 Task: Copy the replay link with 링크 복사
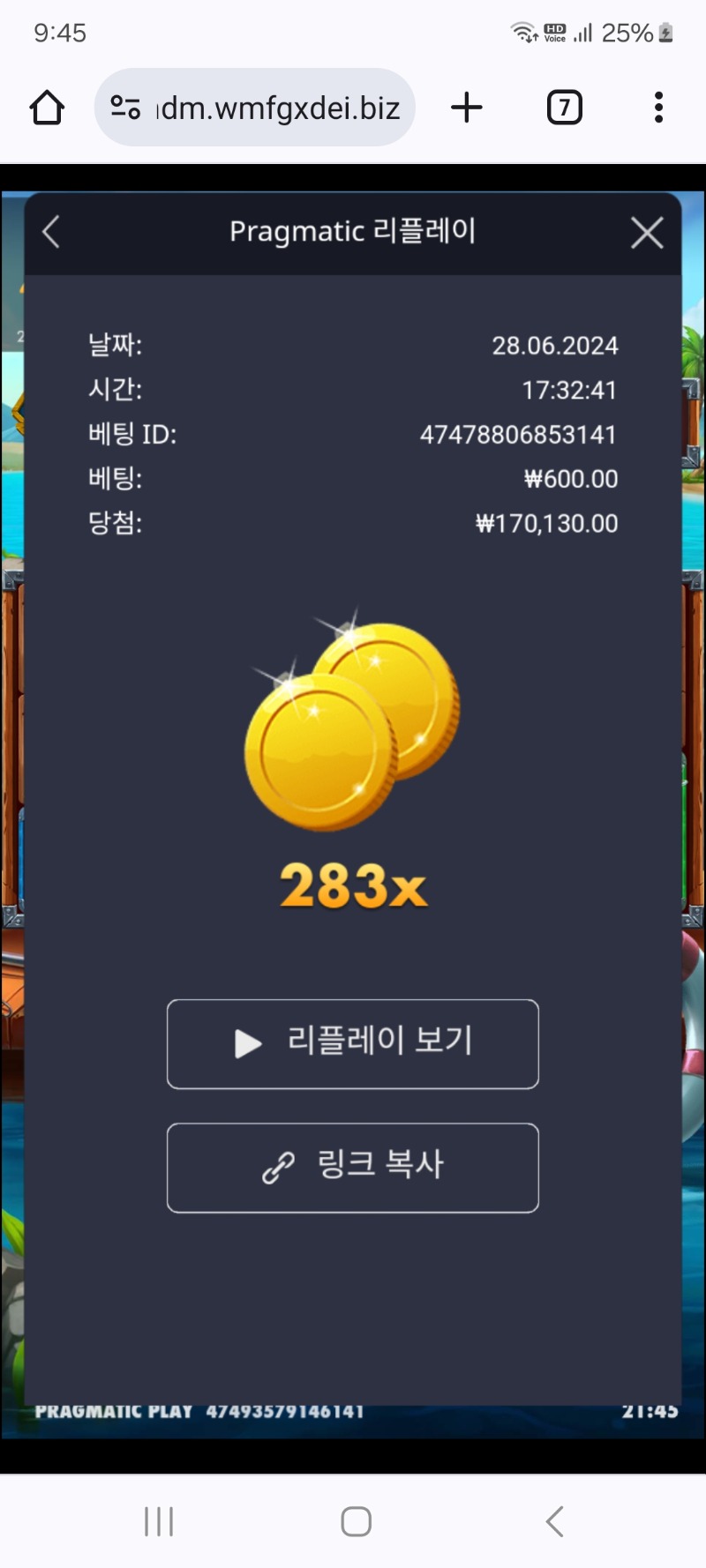353,1167
